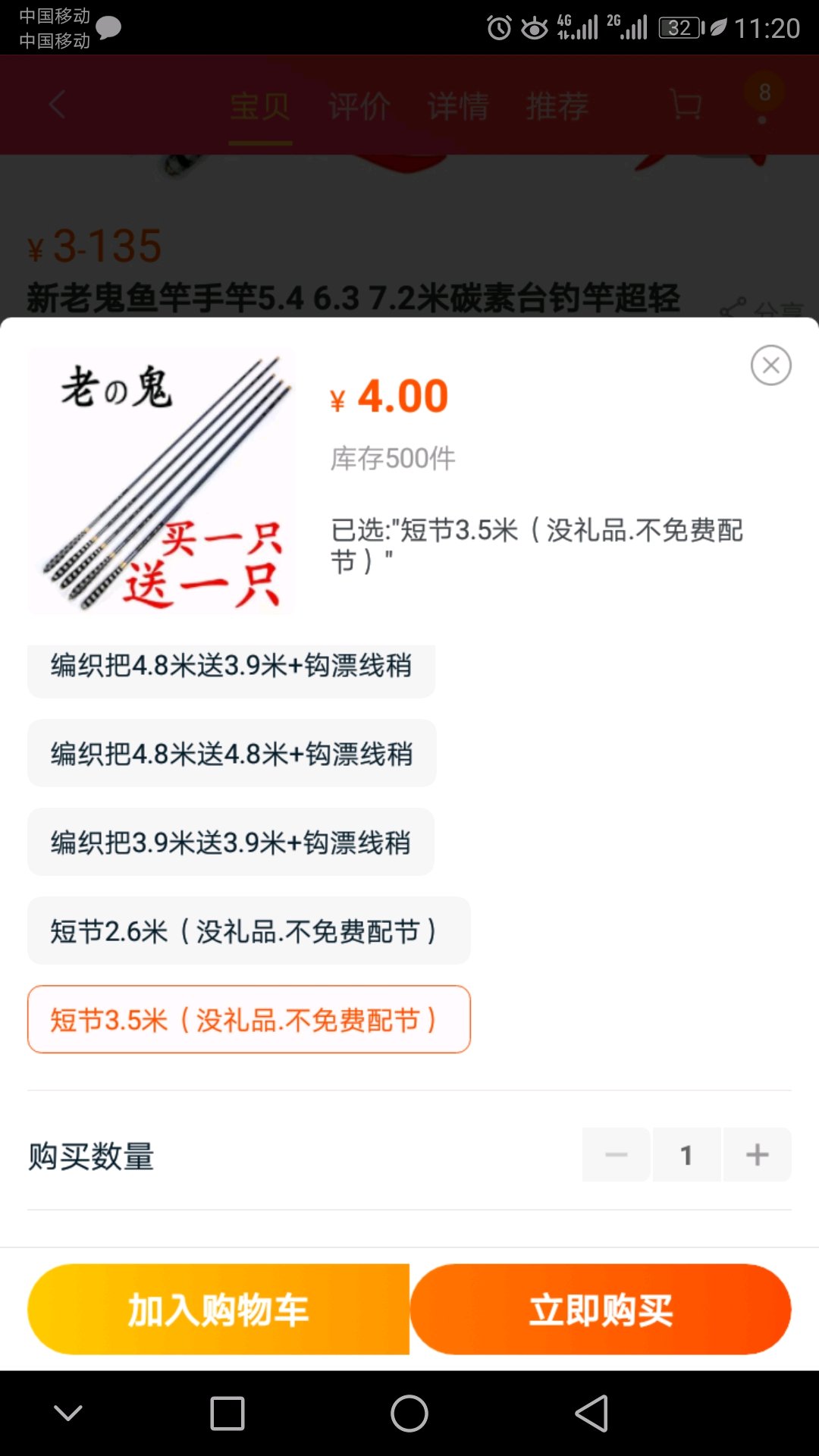Increase purchase quantity by one
819x1456 pixels.
[x=757, y=1154]
